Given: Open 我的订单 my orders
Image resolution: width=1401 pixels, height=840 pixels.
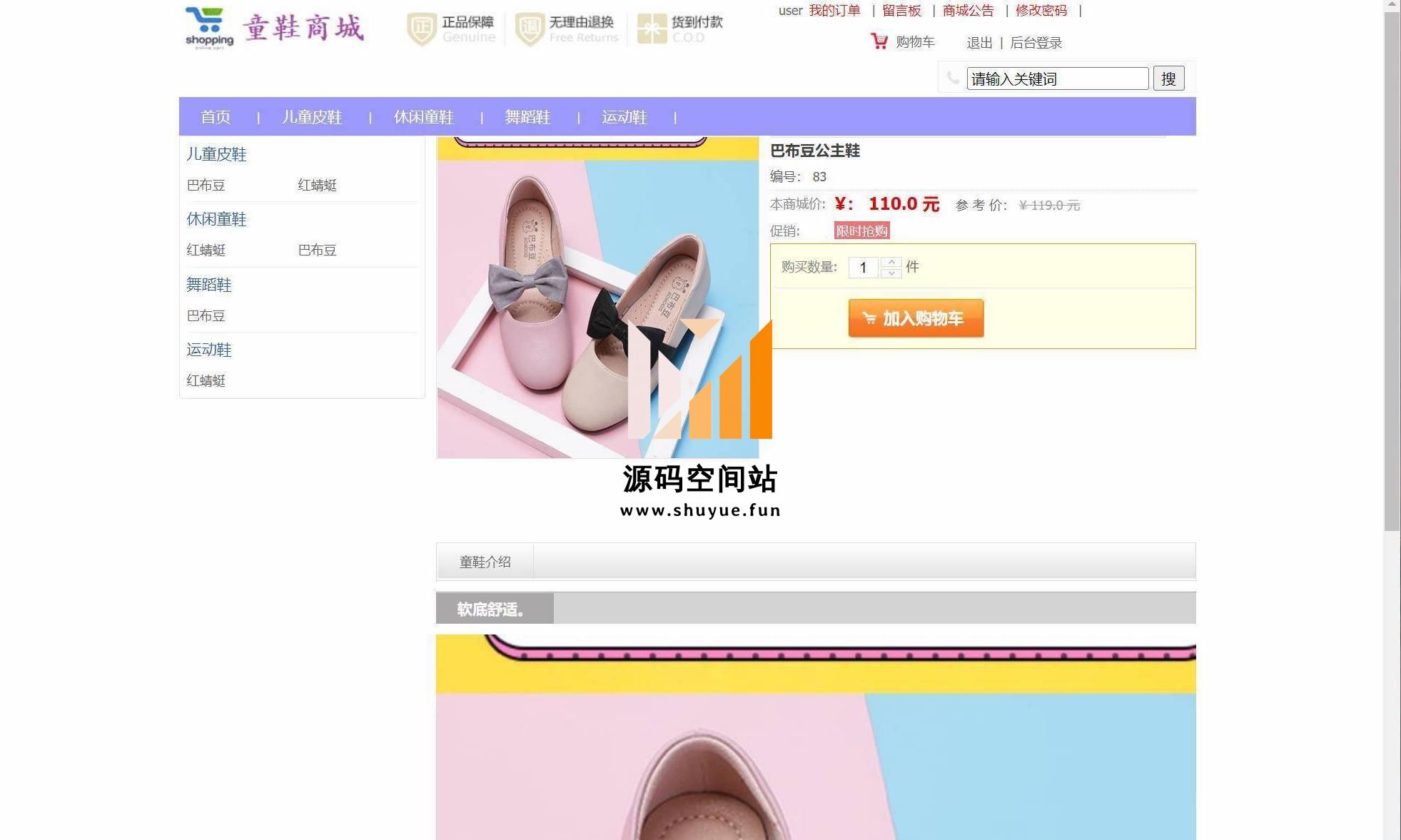Looking at the screenshot, I should (x=834, y=11).
